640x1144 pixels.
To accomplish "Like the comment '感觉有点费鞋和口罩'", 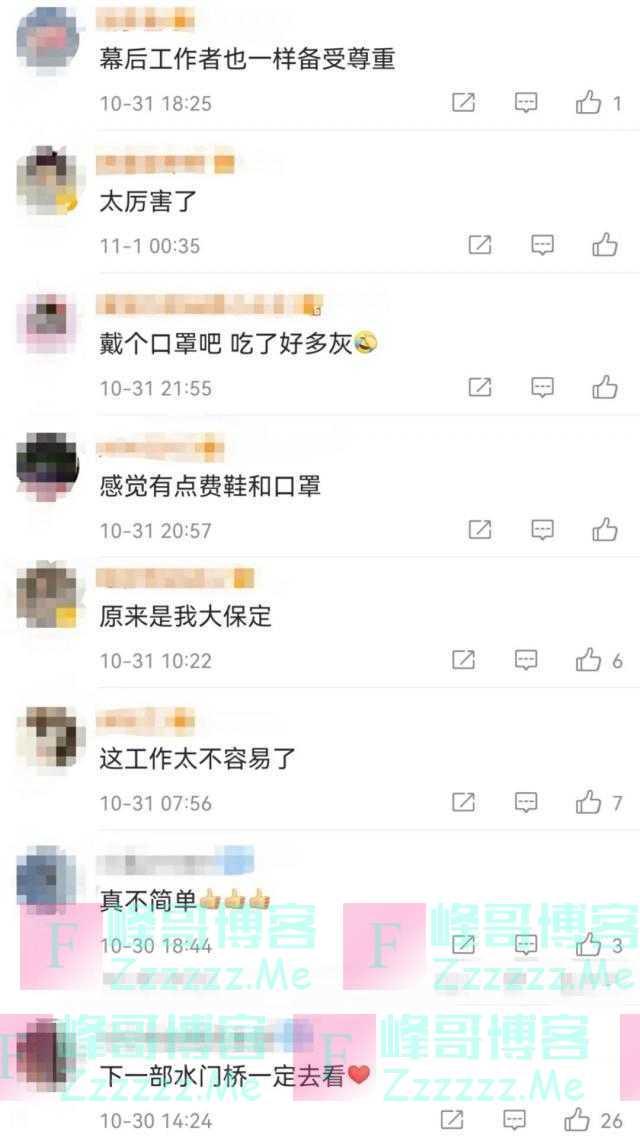I will pos(605,529).
